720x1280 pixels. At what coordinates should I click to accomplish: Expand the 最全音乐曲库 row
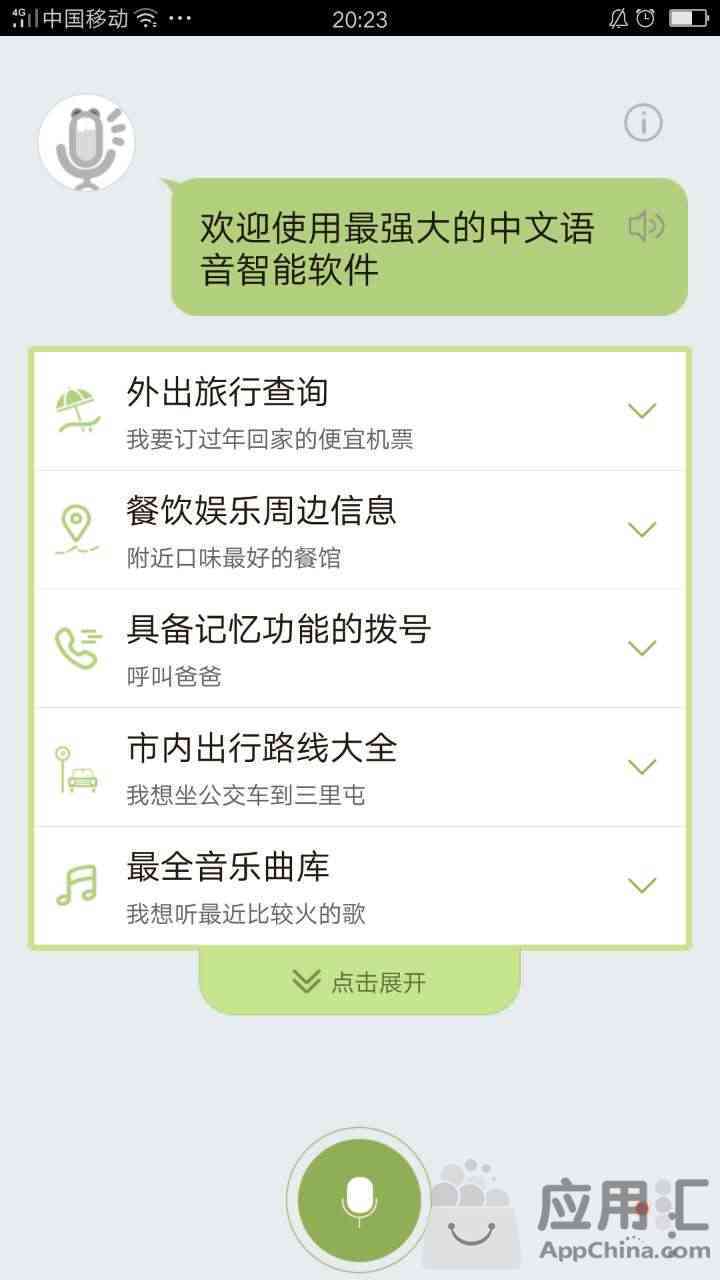[641, 885]
